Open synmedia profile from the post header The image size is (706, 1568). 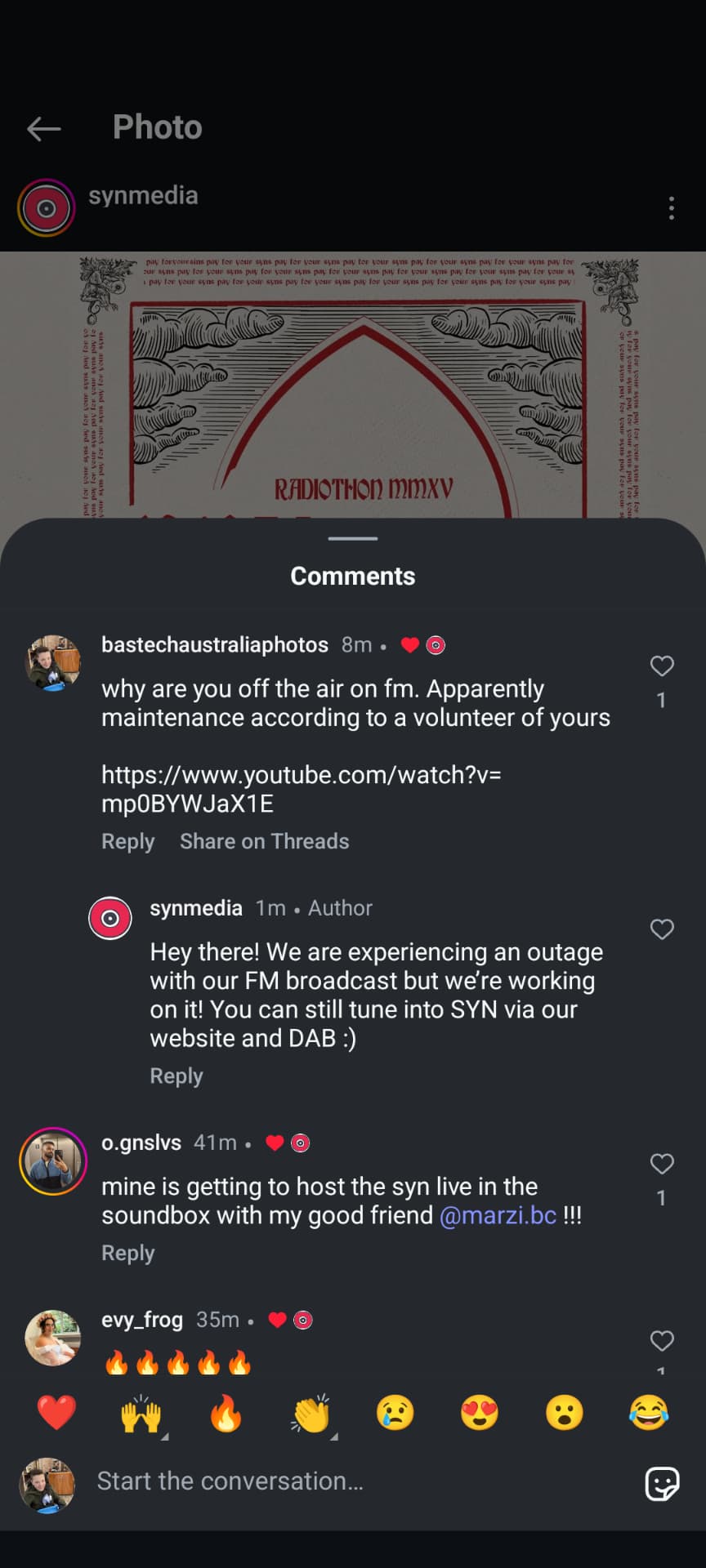click(x=142, y=196)
